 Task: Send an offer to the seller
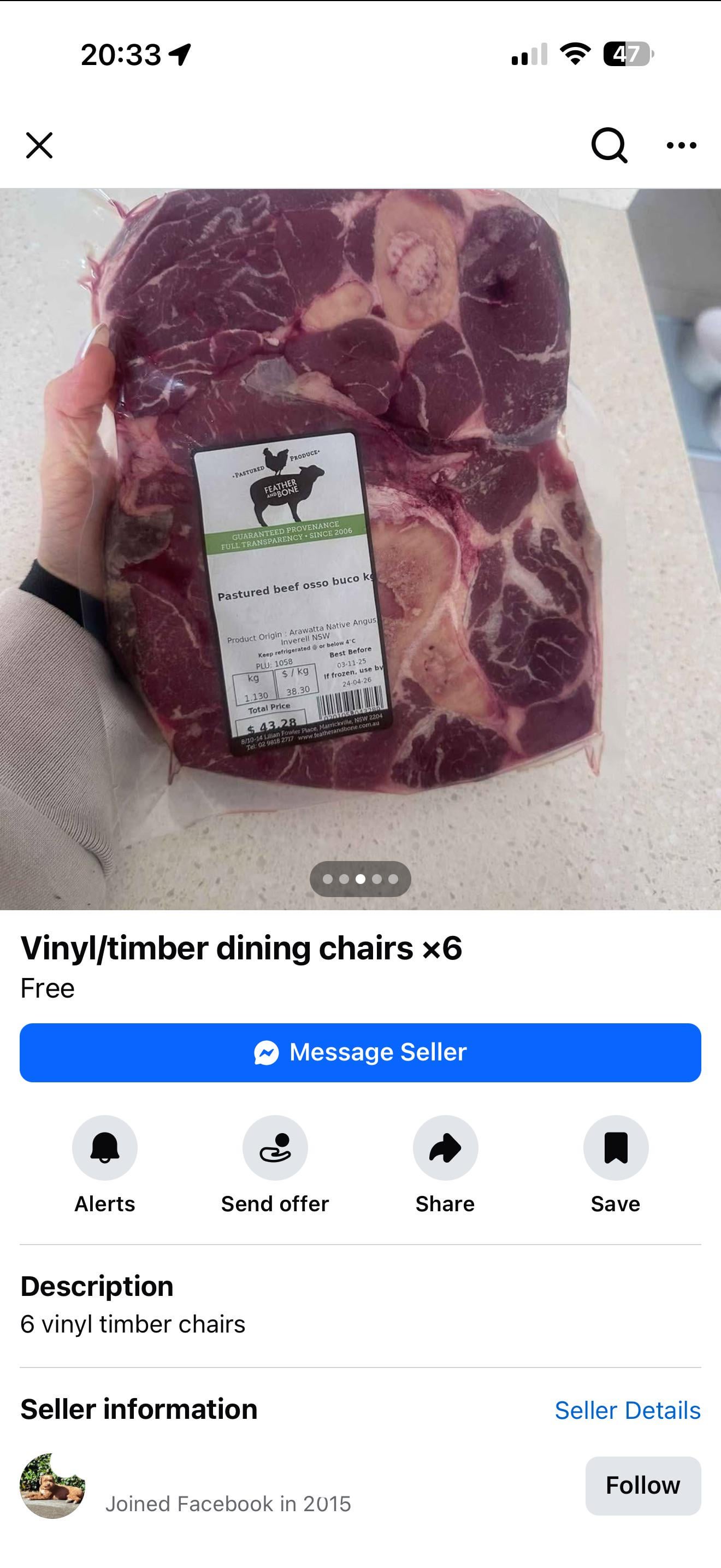point(275,1148)
